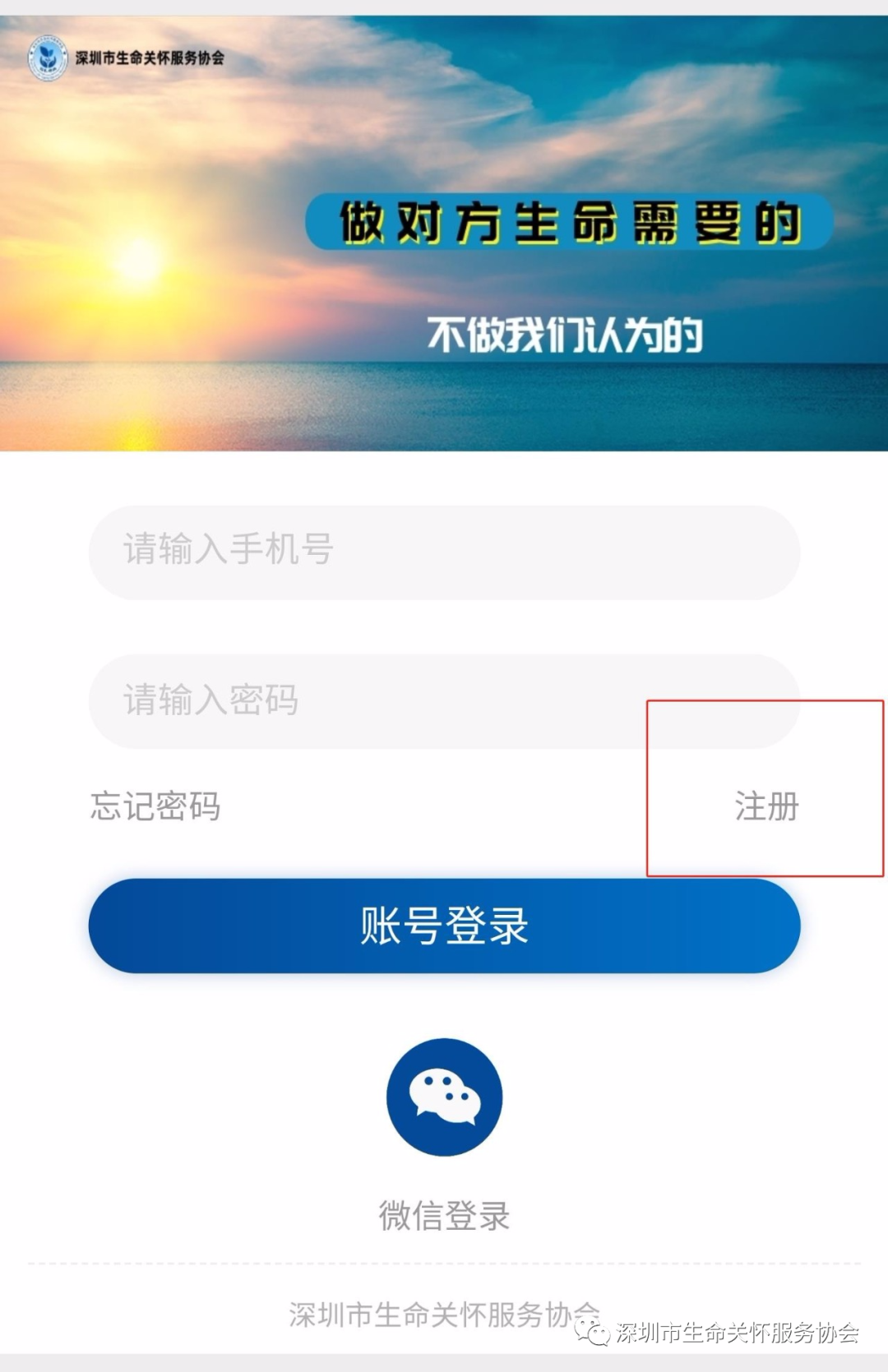The height and width of the screenshot is (1372, 888).
Task: Open the 忘记密码 forgot password link
Action: click(155, 806)
